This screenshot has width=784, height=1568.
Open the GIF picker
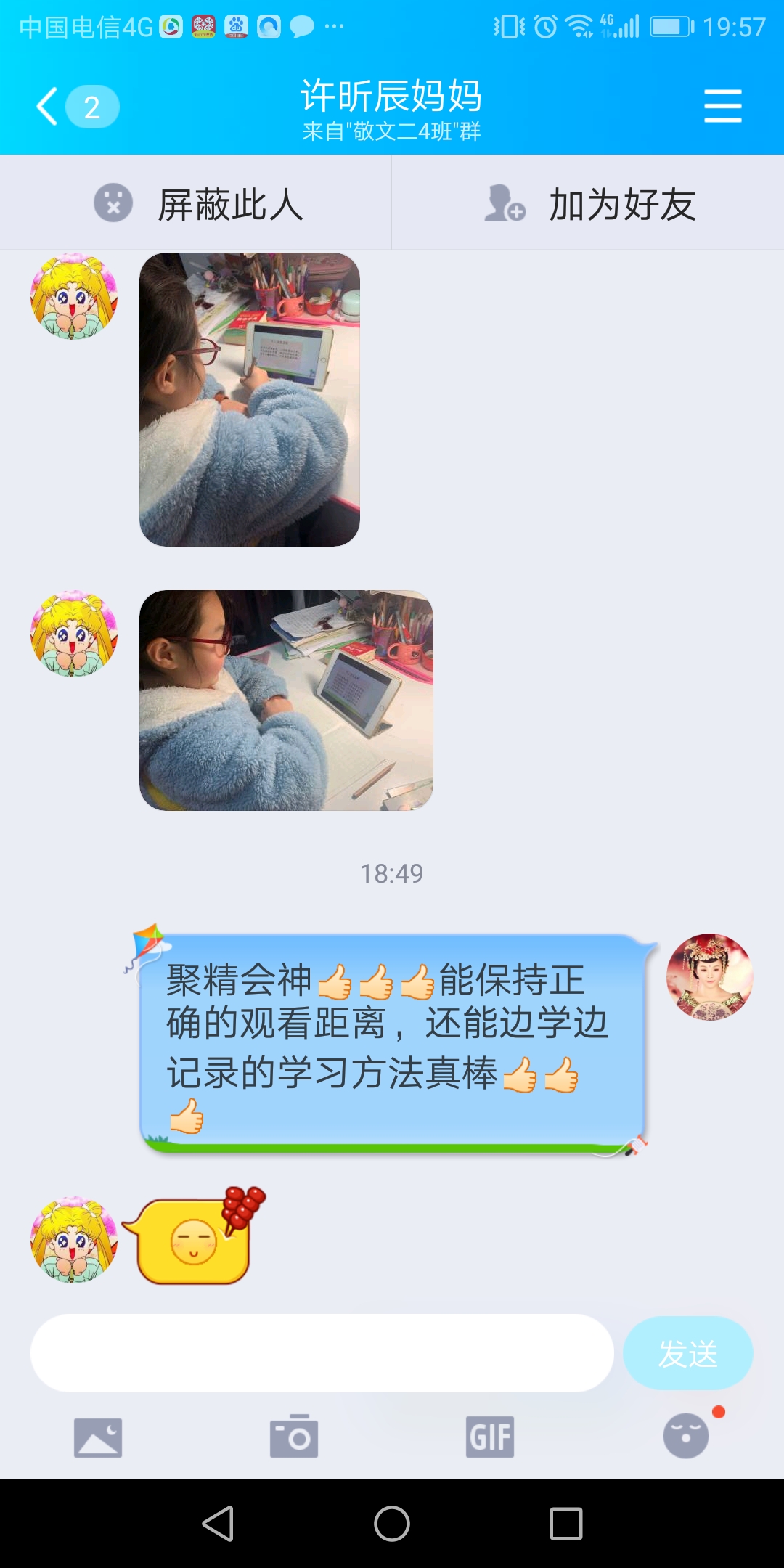coord(490,1437)
